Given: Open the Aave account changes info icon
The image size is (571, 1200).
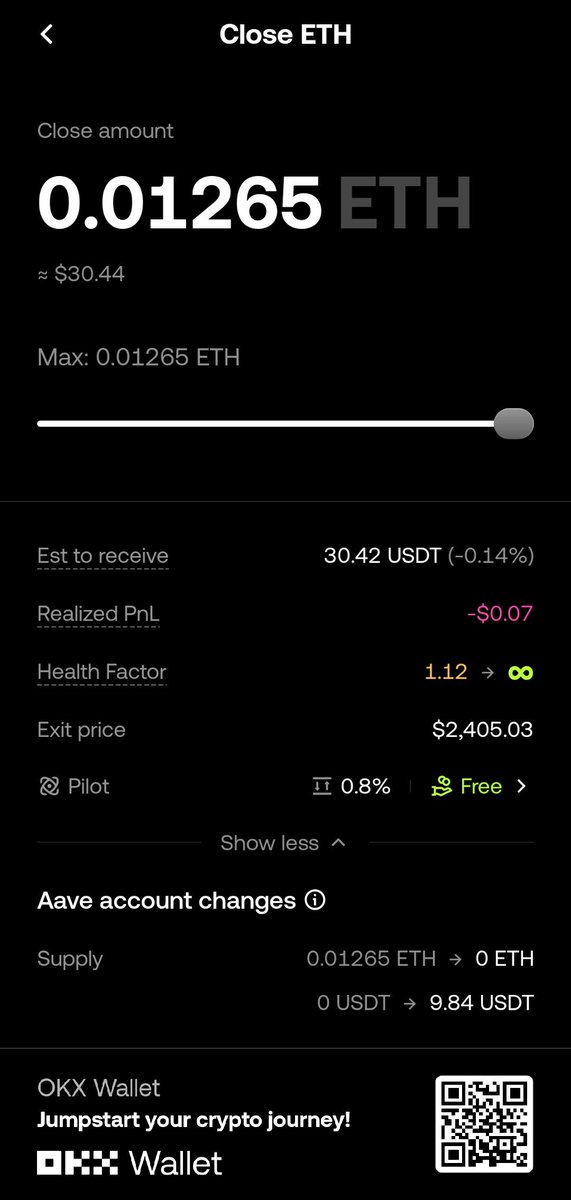Looking at the screenshot, I should click(315, 901).
